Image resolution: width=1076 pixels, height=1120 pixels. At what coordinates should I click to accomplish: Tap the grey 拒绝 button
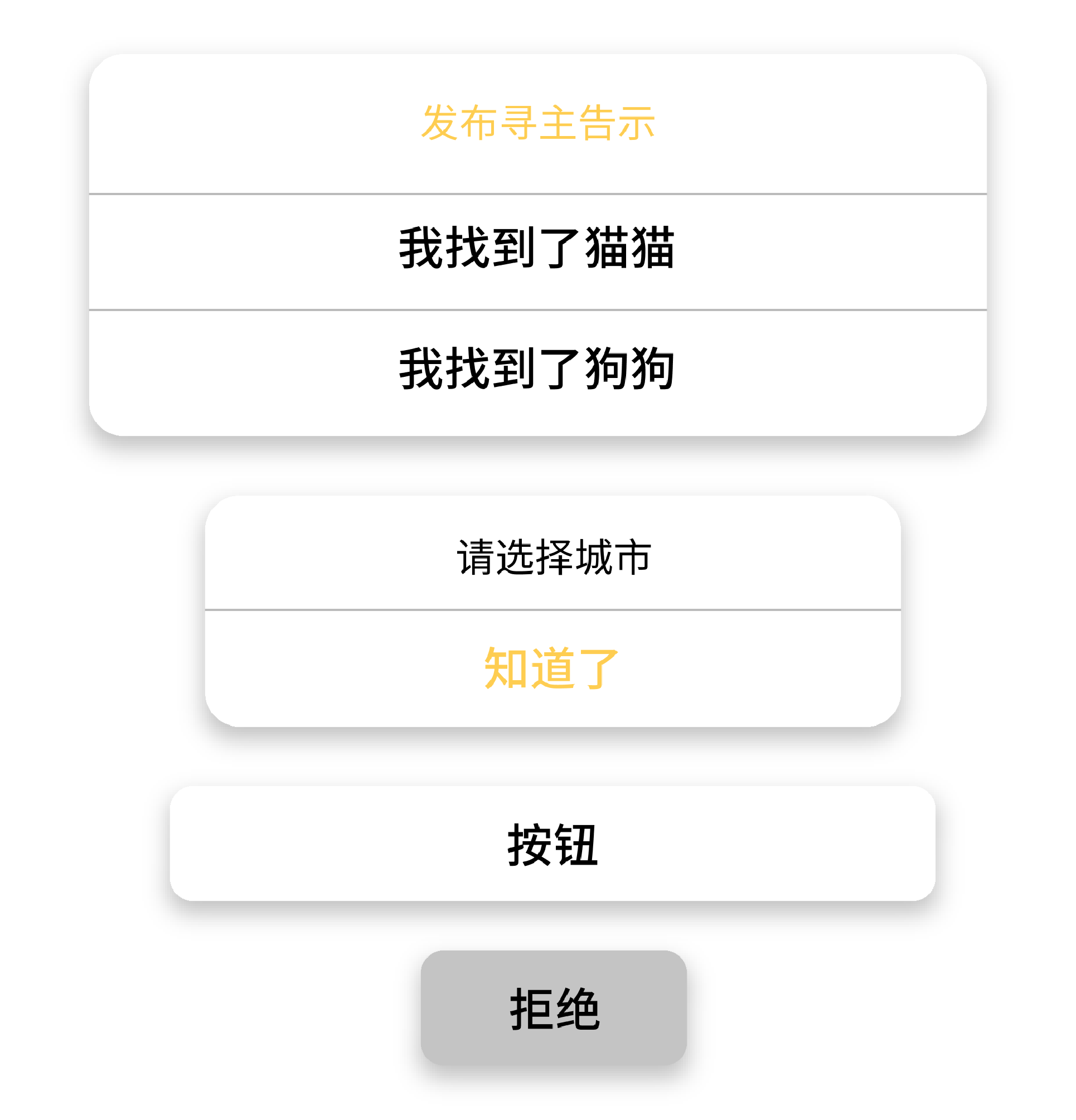point(553,1009)
